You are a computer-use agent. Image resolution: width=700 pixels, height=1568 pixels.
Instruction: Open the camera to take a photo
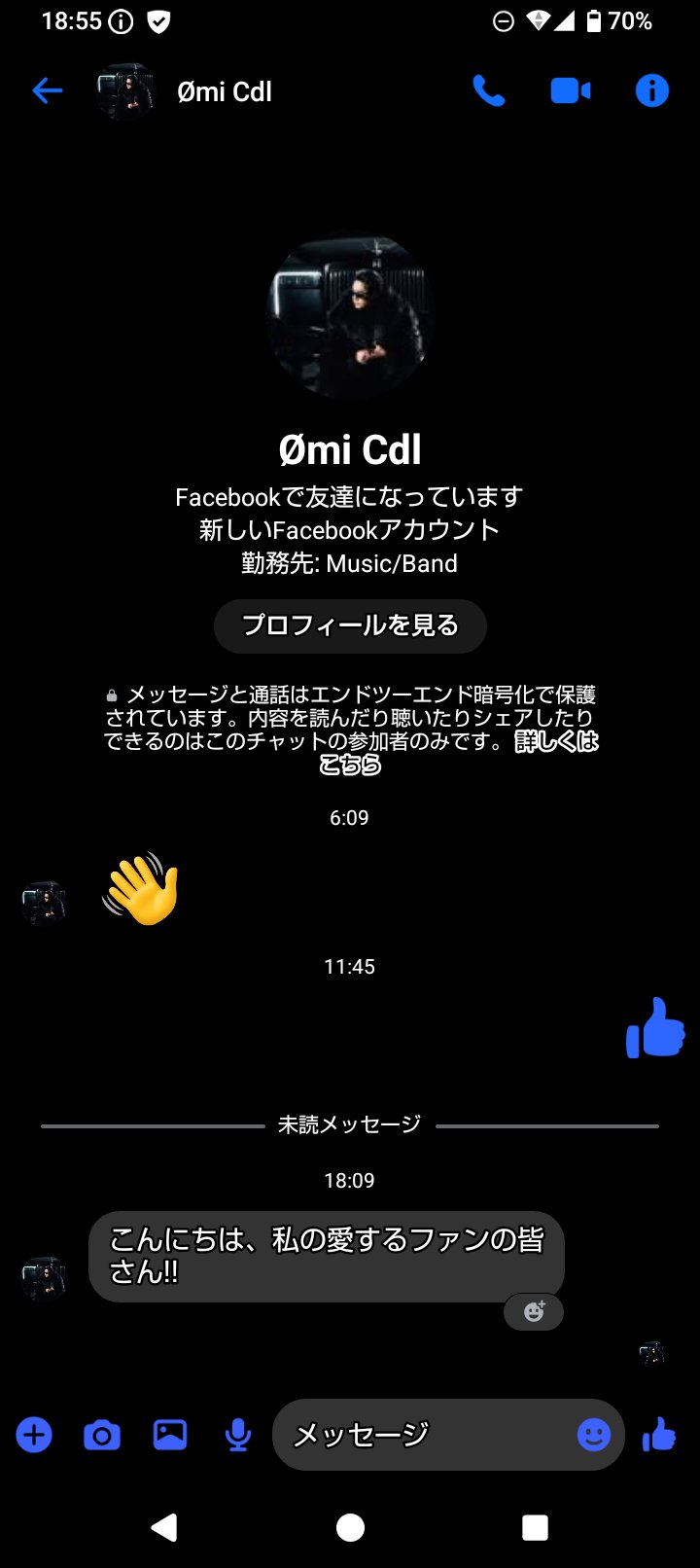coord(102,1435)
